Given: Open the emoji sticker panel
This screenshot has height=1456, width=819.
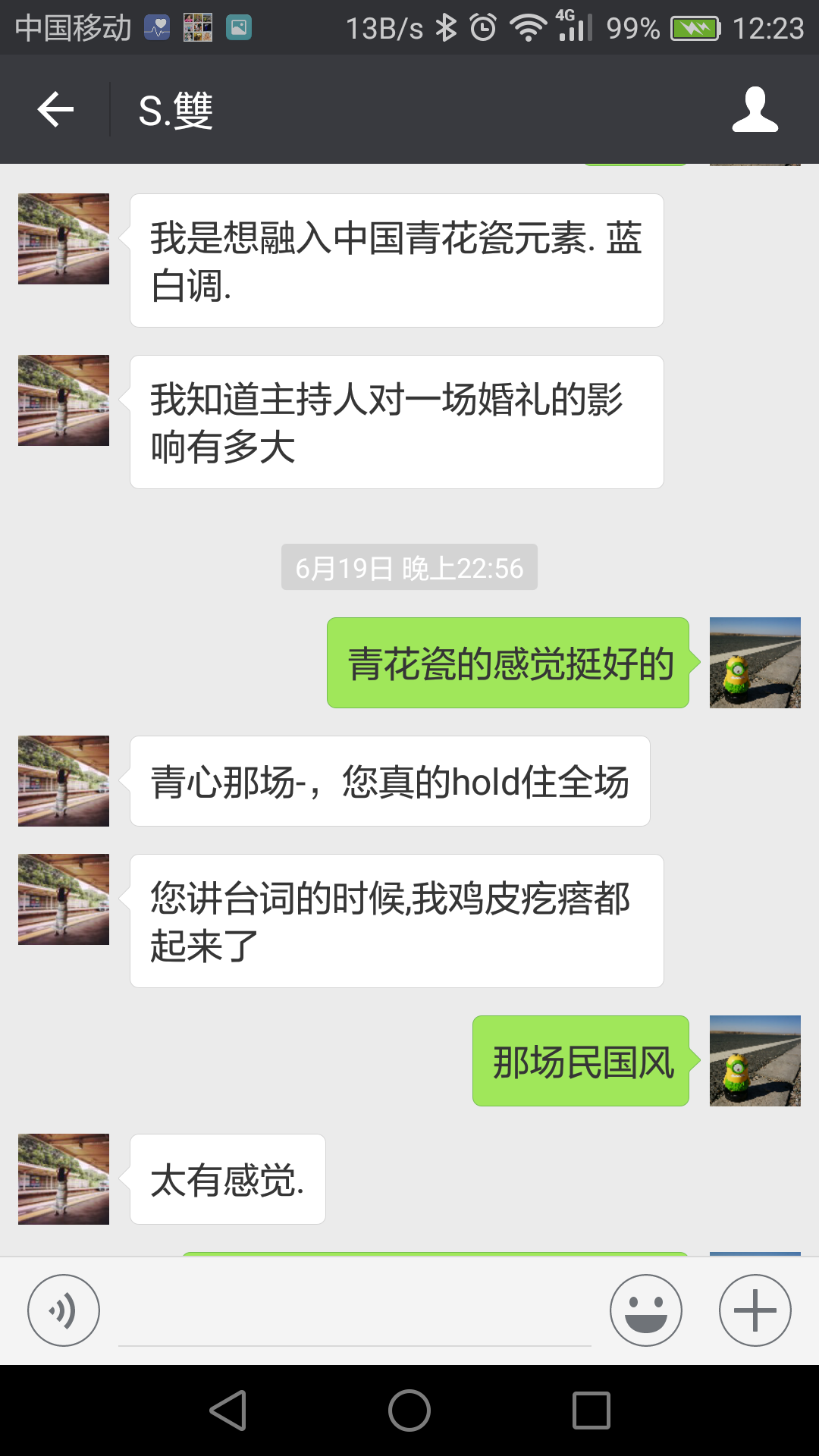Looking at the screenshot, I should point(646,1310).
